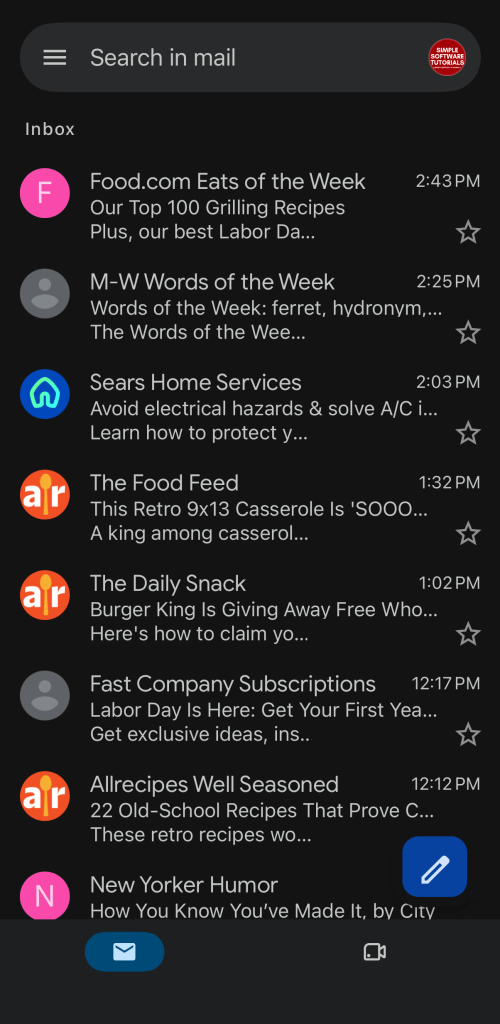This screenshot has height=1024, width=500.
Task: Star The Food Feed email
Action: point(467,534)
